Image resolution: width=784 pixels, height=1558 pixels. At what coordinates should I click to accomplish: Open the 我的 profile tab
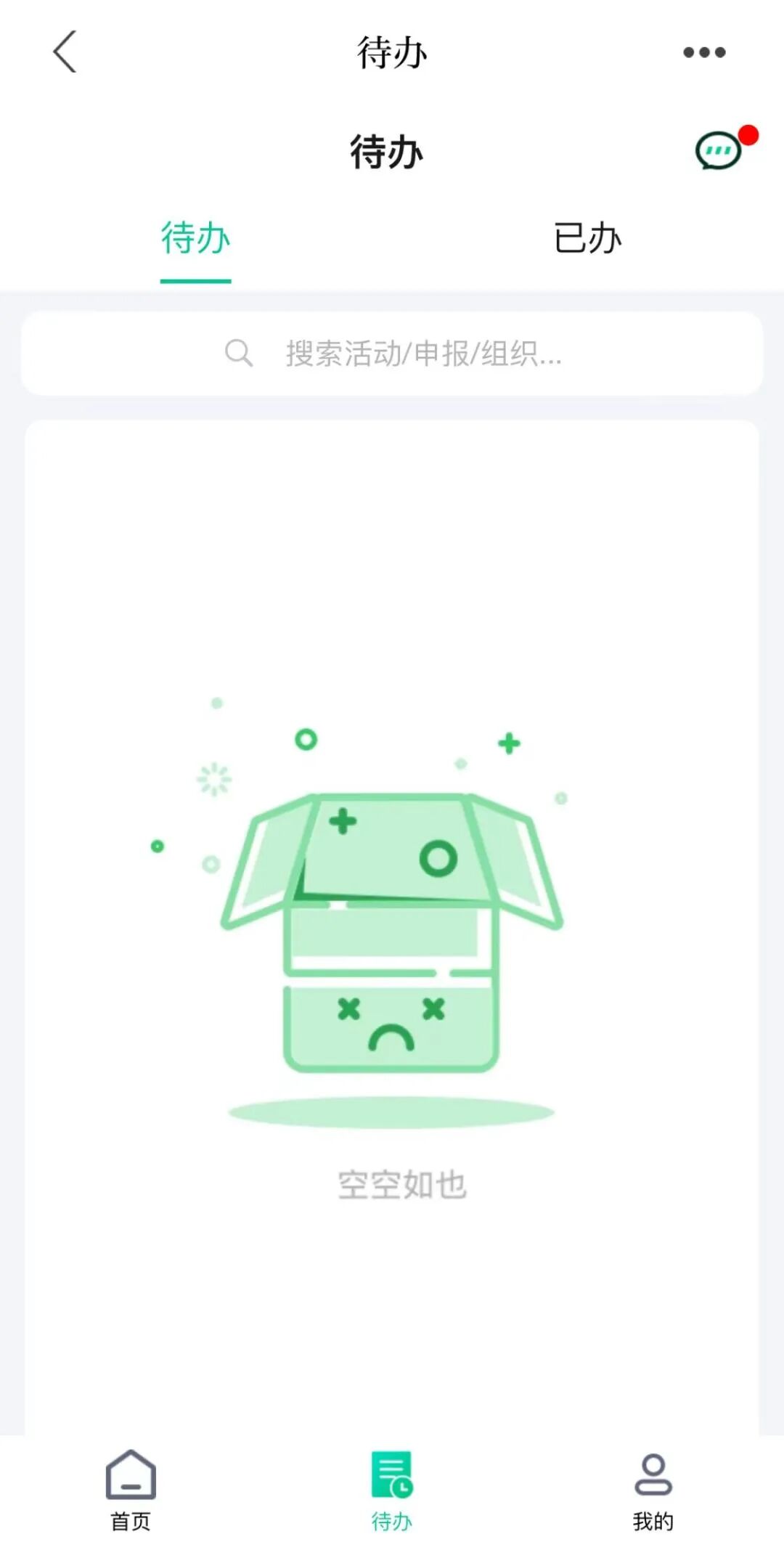[x=653, y=1490]
